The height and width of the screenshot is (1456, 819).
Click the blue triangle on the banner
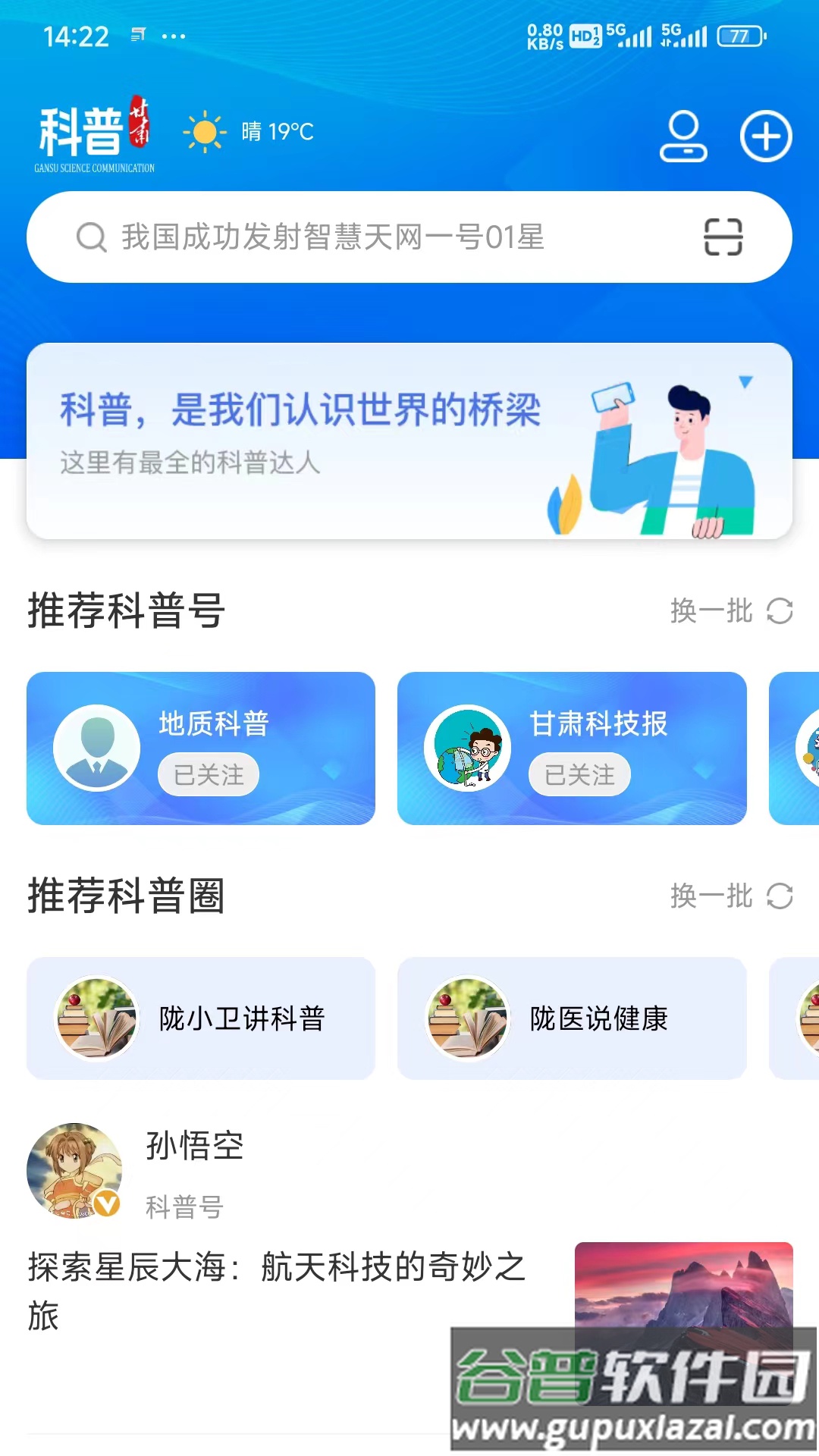point(745,381)
